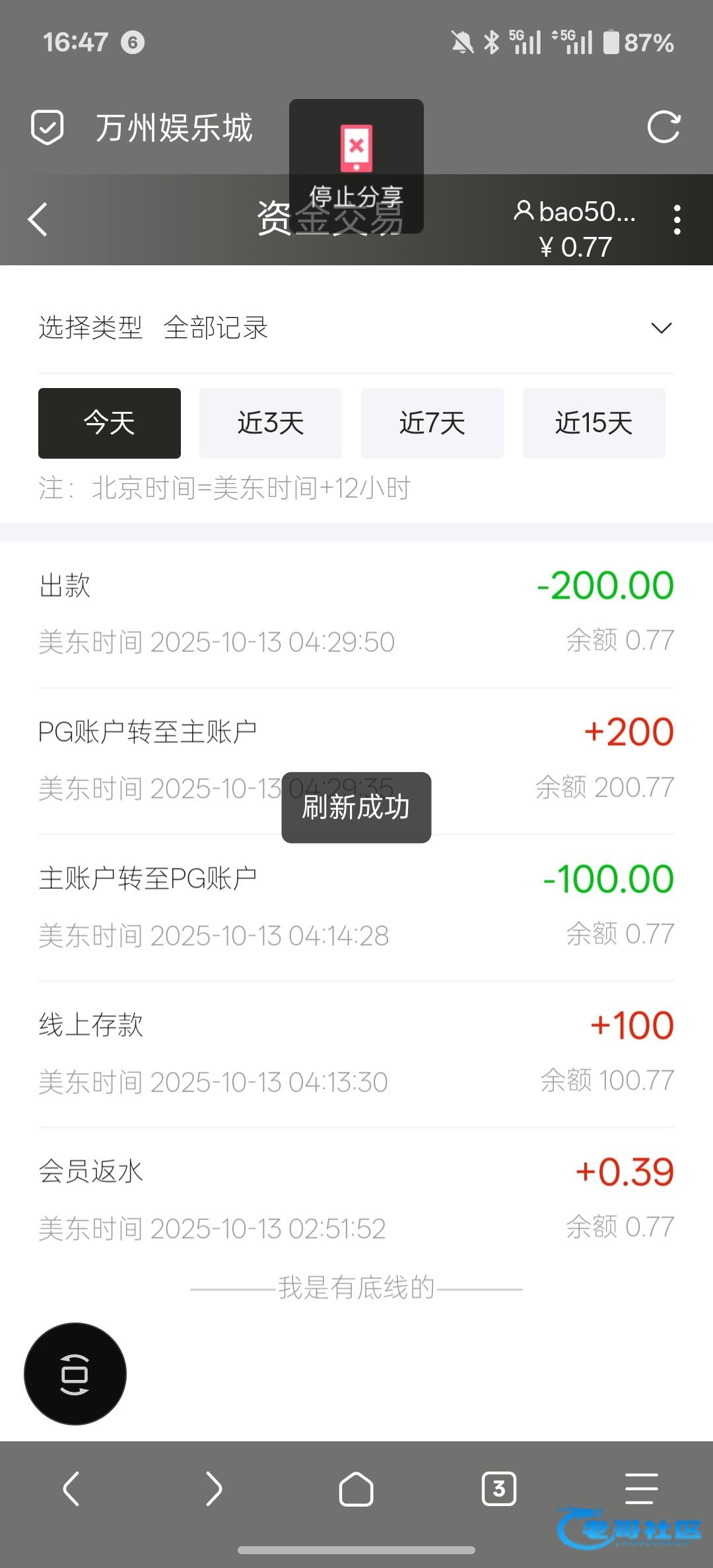Go back from 资金交易 page
Viewport: 713px width, 1568px height.
tap(38, 219)
